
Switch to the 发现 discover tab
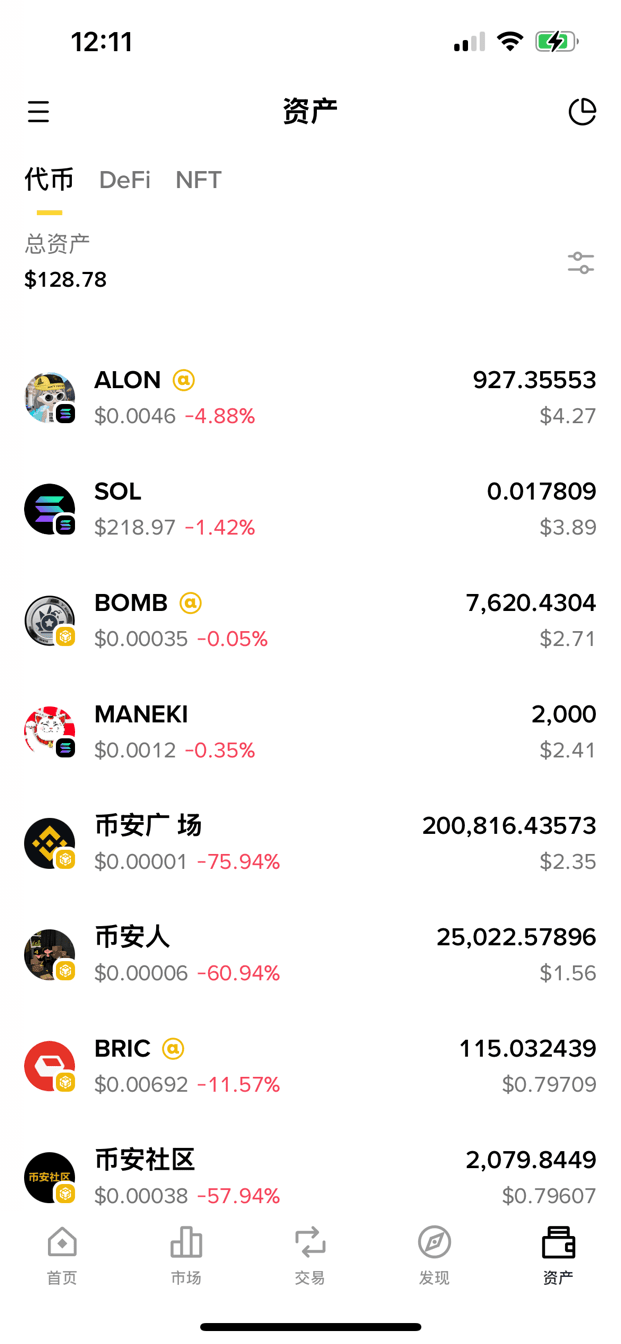click(434, 1255)
